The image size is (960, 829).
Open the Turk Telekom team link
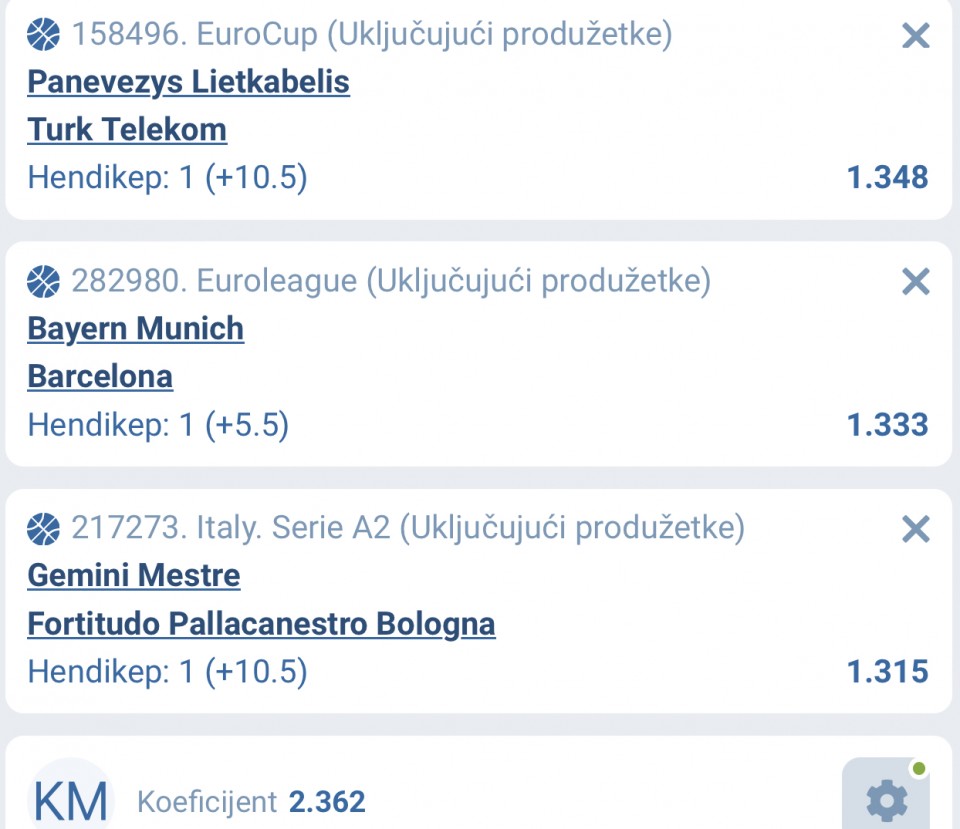tap(127, 129)
